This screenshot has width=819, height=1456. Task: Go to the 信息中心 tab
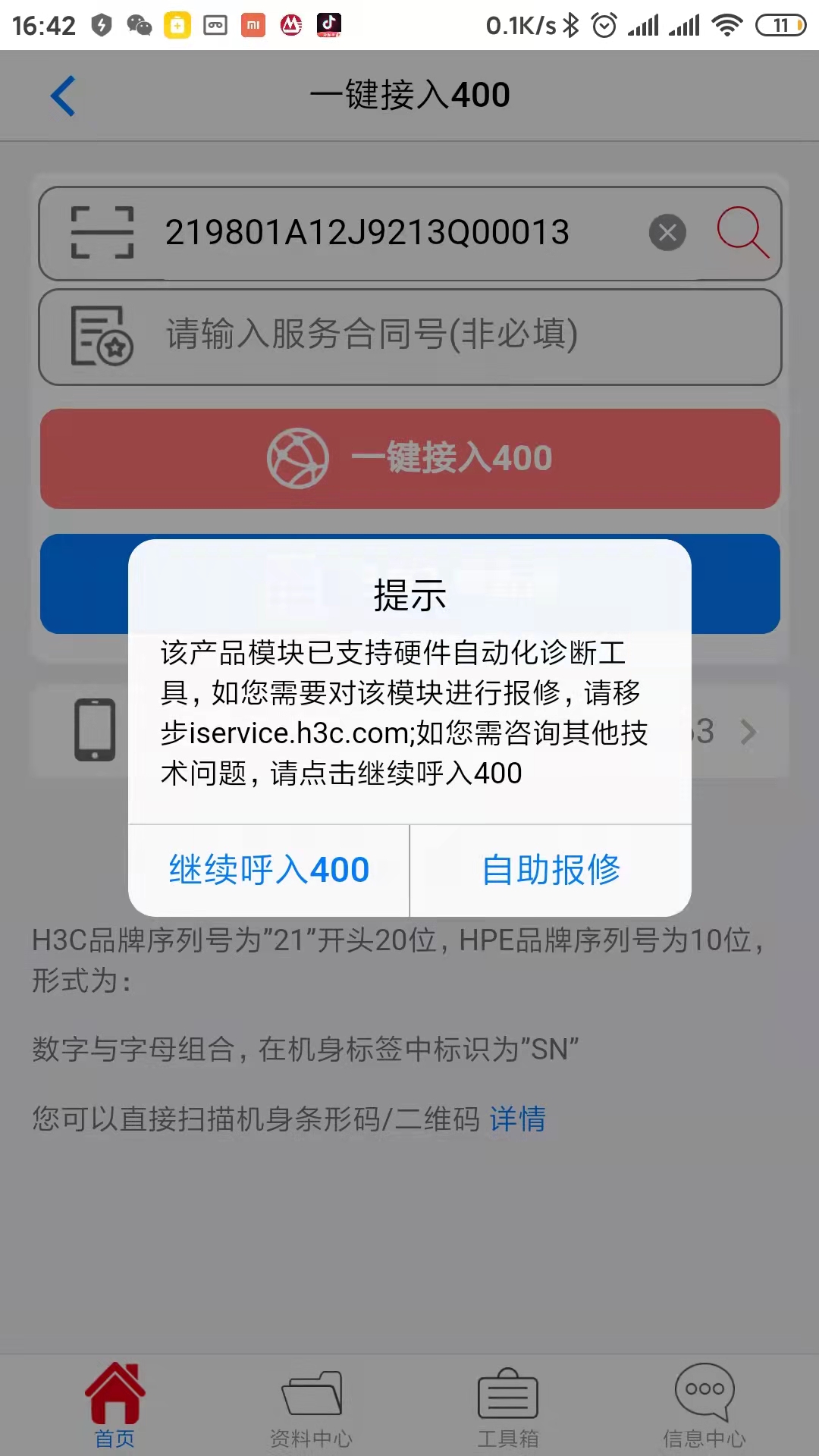[x=704, y=1404]
